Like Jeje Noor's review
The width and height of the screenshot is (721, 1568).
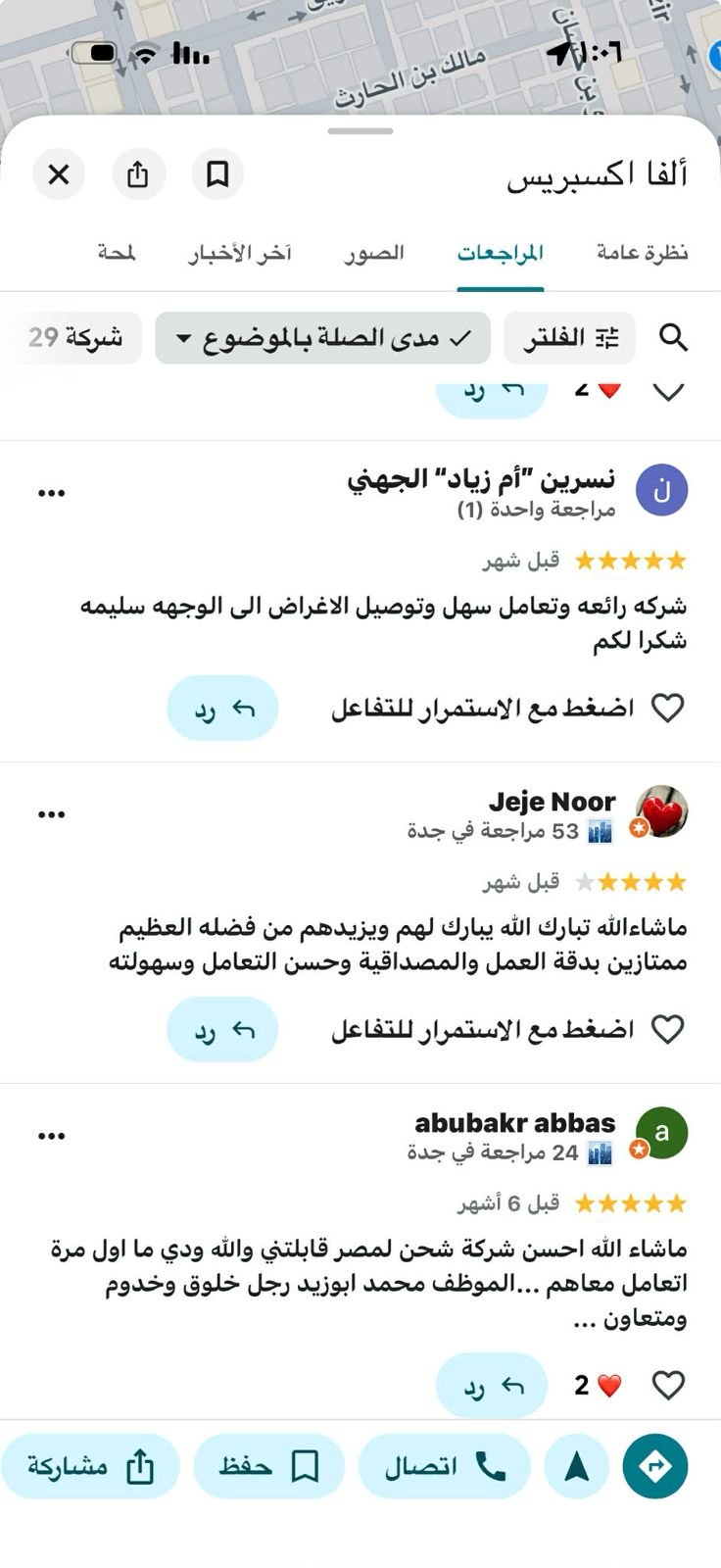point(668,1029)
